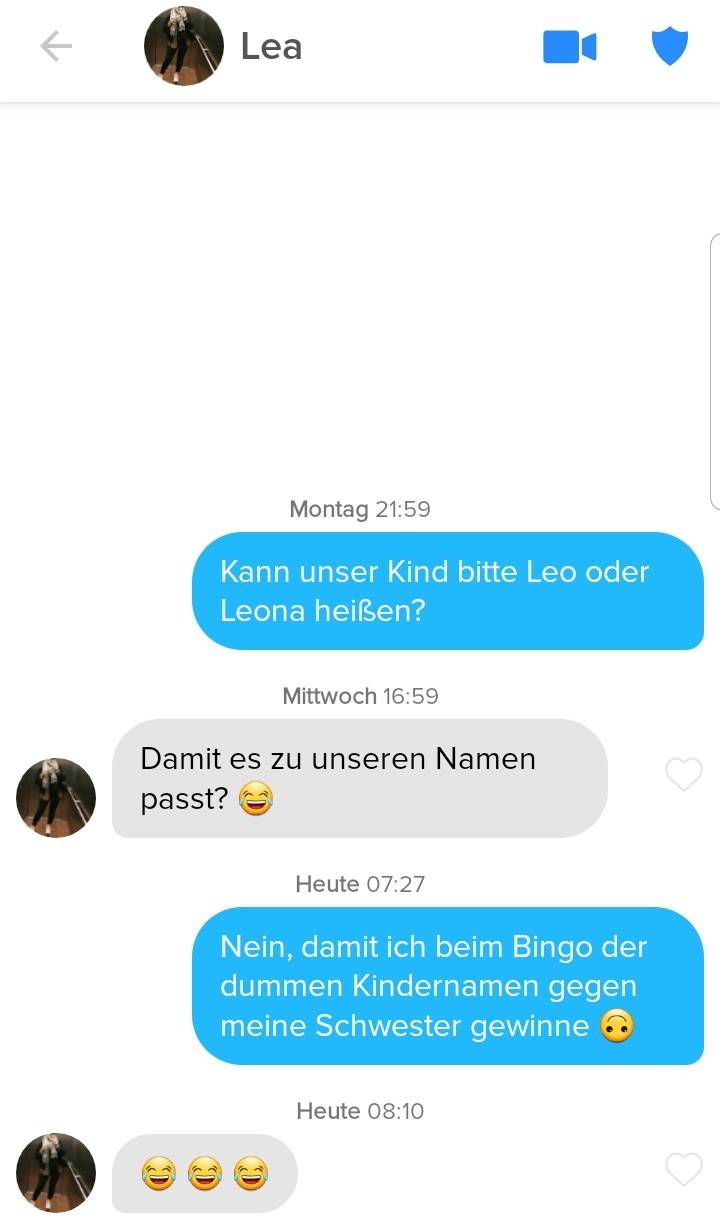Tap the 'Heute 07:27' timestamp

359,883
